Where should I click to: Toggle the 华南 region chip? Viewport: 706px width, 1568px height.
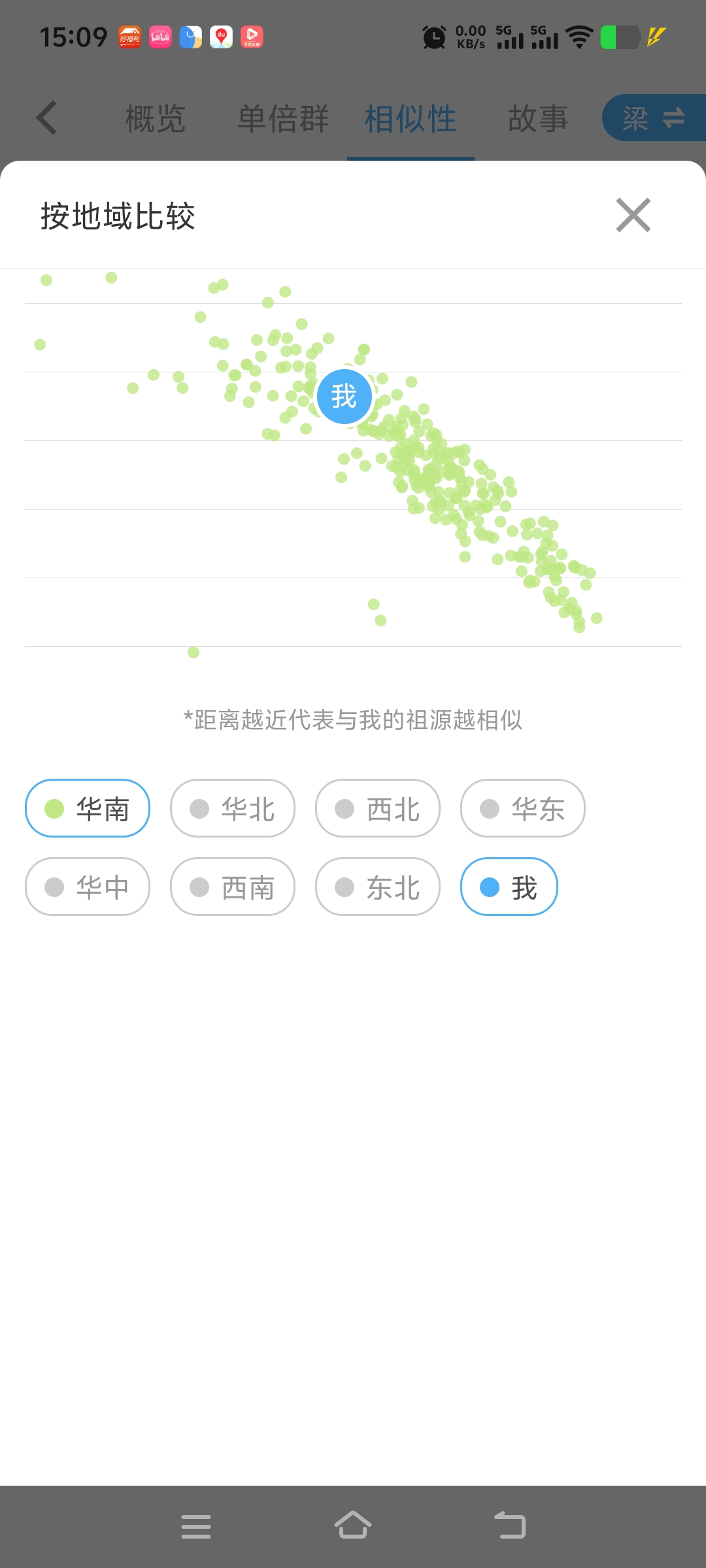click(x=88, y=808)
